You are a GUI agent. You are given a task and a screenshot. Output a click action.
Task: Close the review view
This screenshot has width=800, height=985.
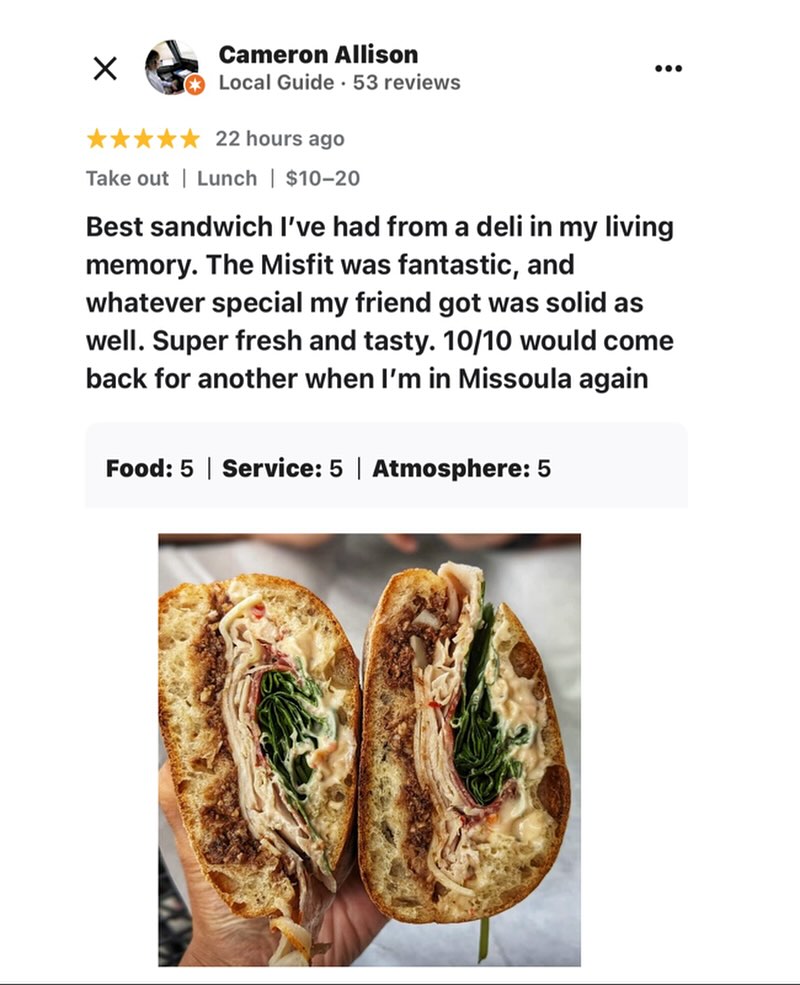pyautogui.click(x=105, y=68)
